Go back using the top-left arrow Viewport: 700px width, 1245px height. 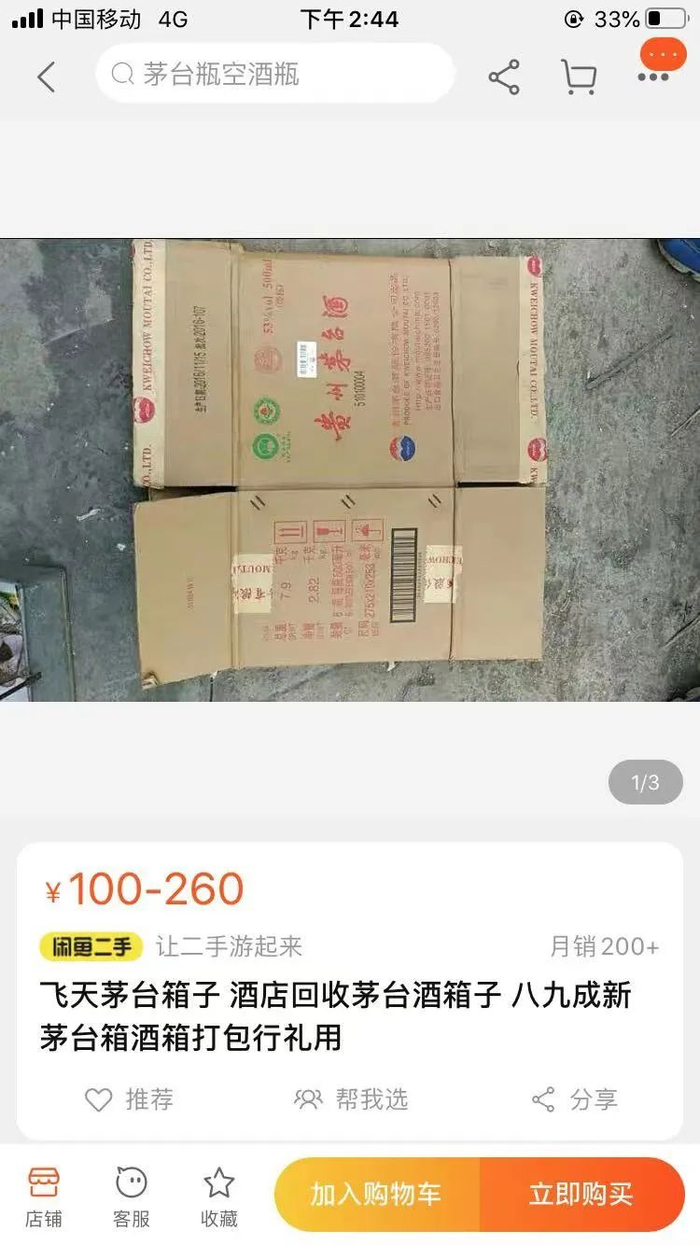click(46, 76)
